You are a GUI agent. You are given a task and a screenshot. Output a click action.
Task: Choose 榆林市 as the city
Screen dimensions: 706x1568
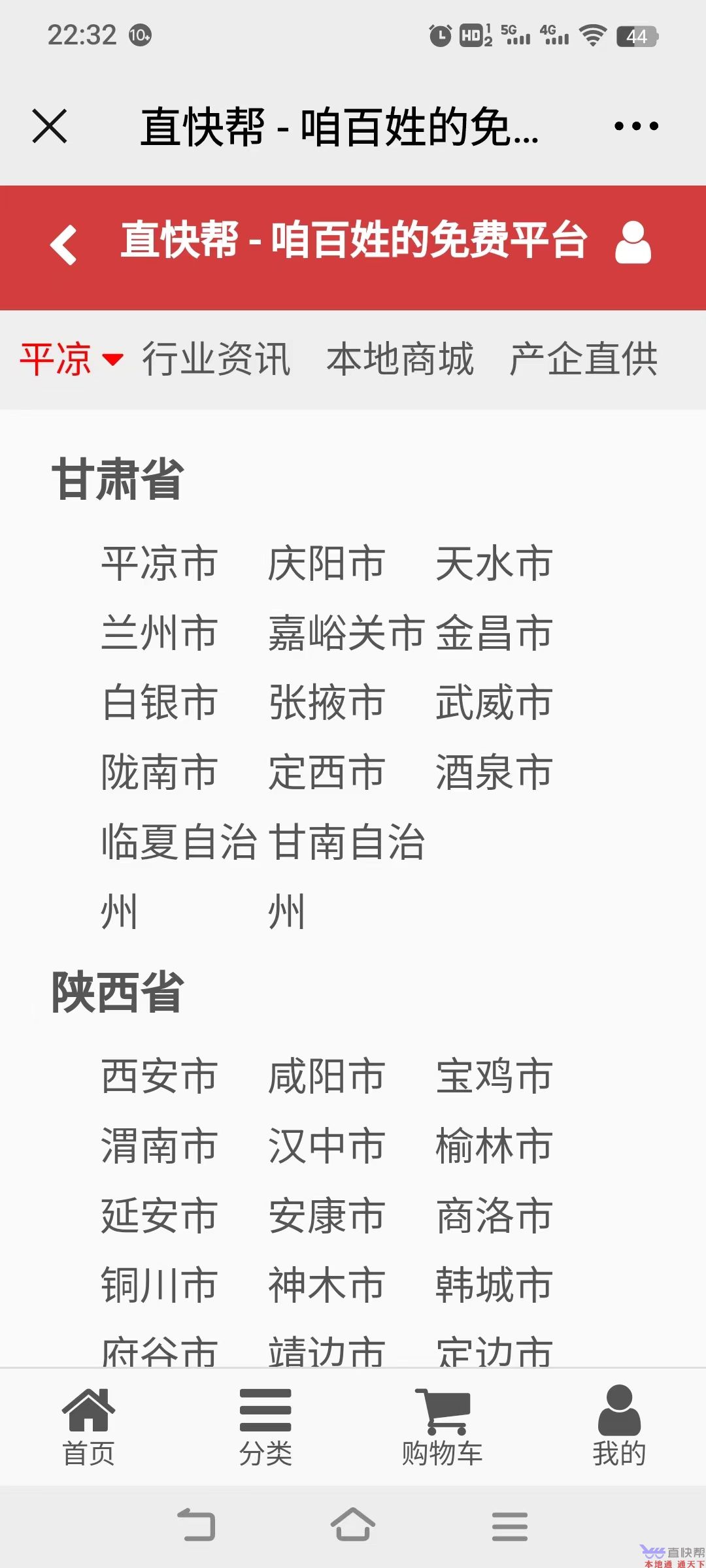pos(494,1145)
